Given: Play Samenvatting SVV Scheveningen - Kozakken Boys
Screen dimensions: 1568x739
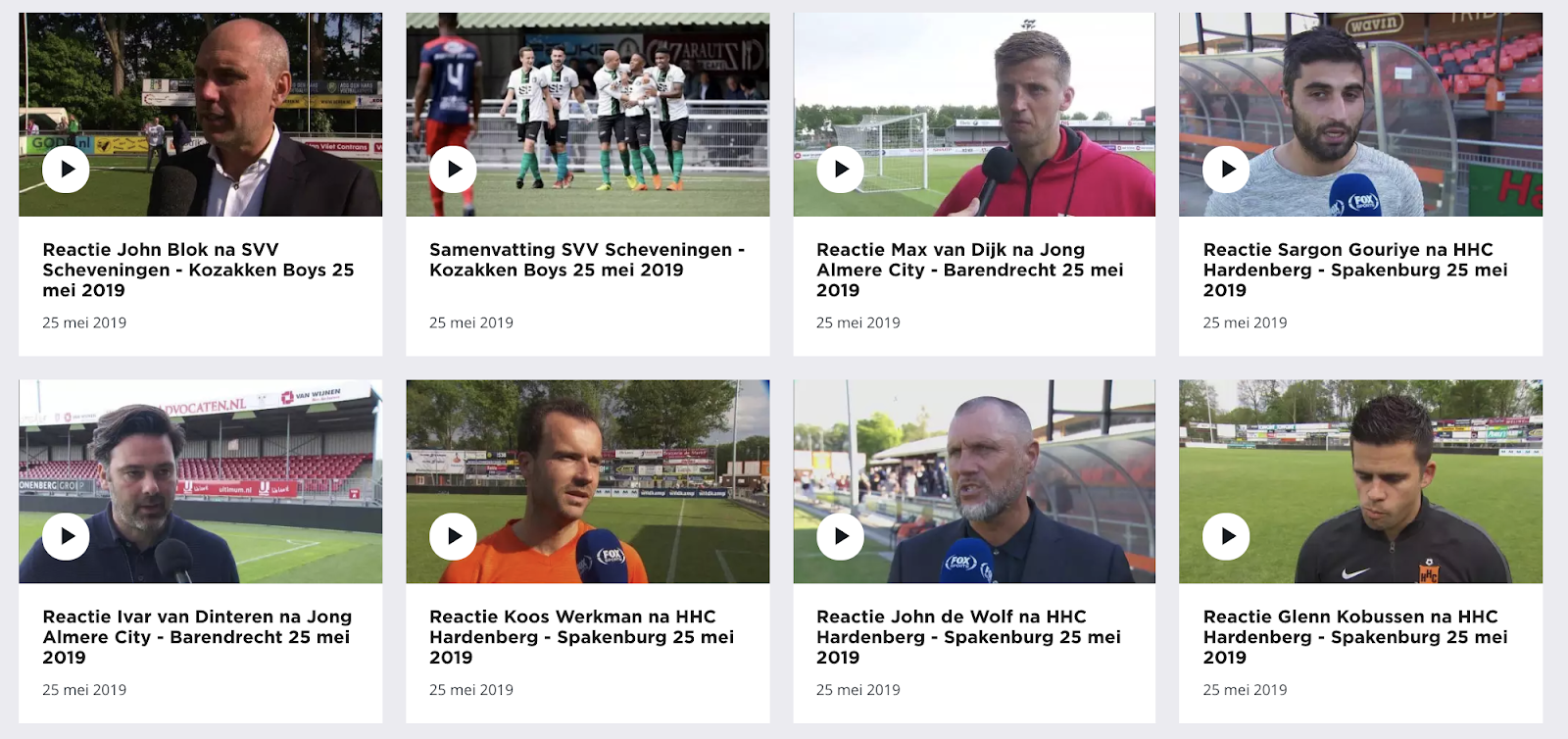Looking at the screenshot, I should [x=453, y=170].
